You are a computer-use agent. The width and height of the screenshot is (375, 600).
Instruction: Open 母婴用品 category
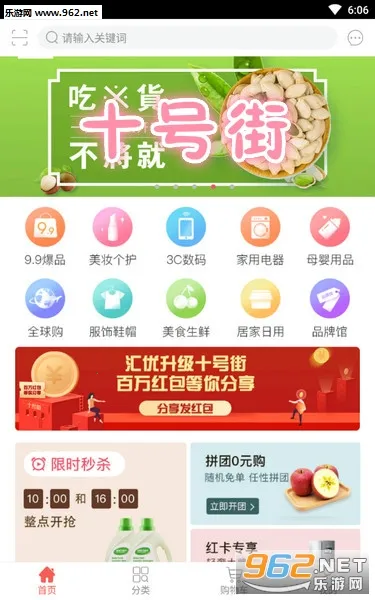[x=330, y=237]
